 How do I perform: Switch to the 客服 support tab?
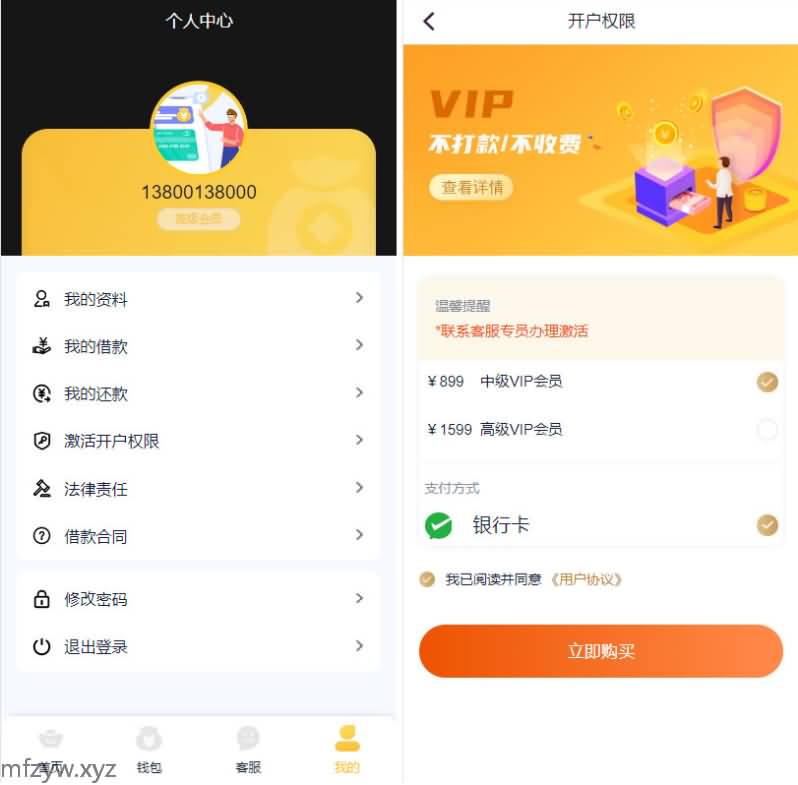248,751
